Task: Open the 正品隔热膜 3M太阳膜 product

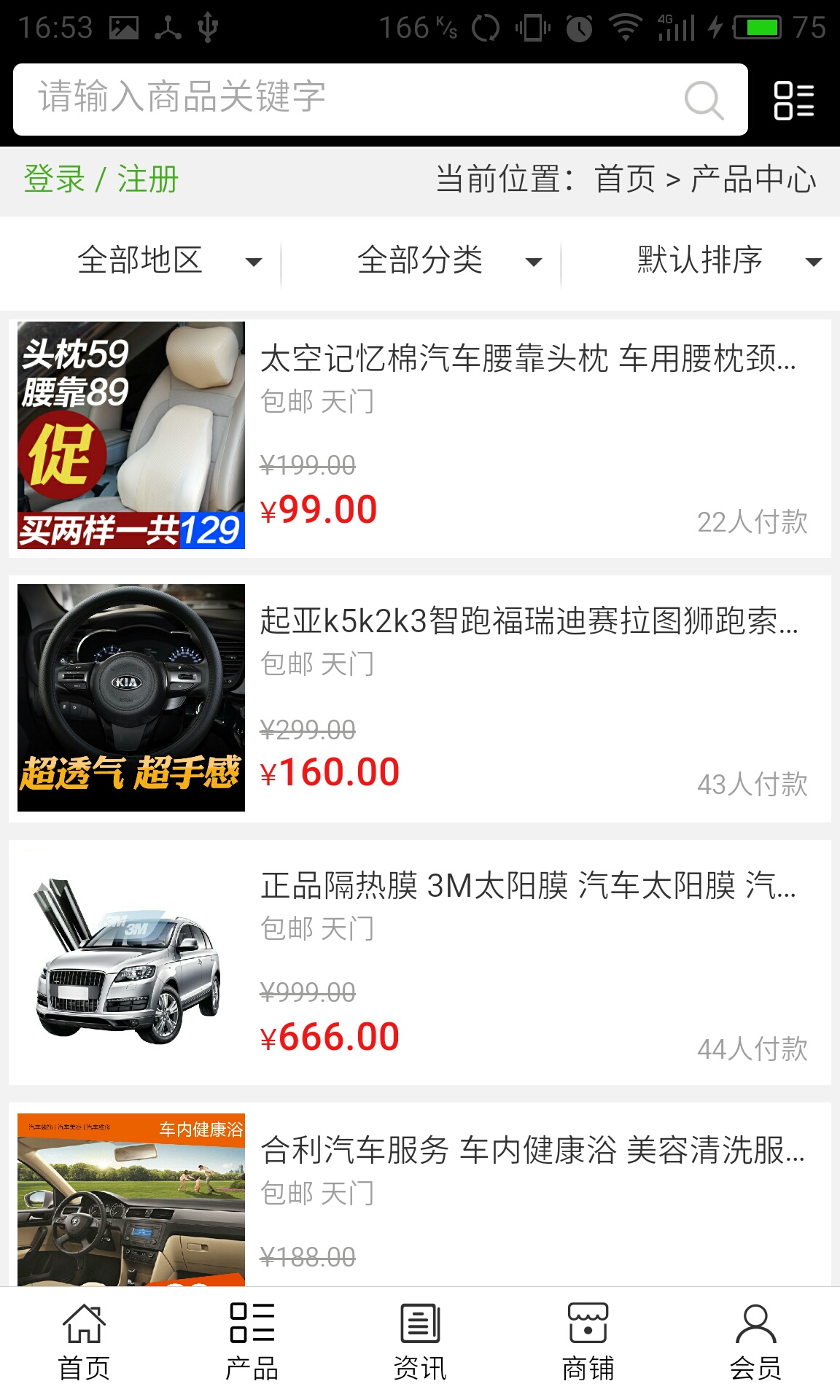Action: pos(528,886)
